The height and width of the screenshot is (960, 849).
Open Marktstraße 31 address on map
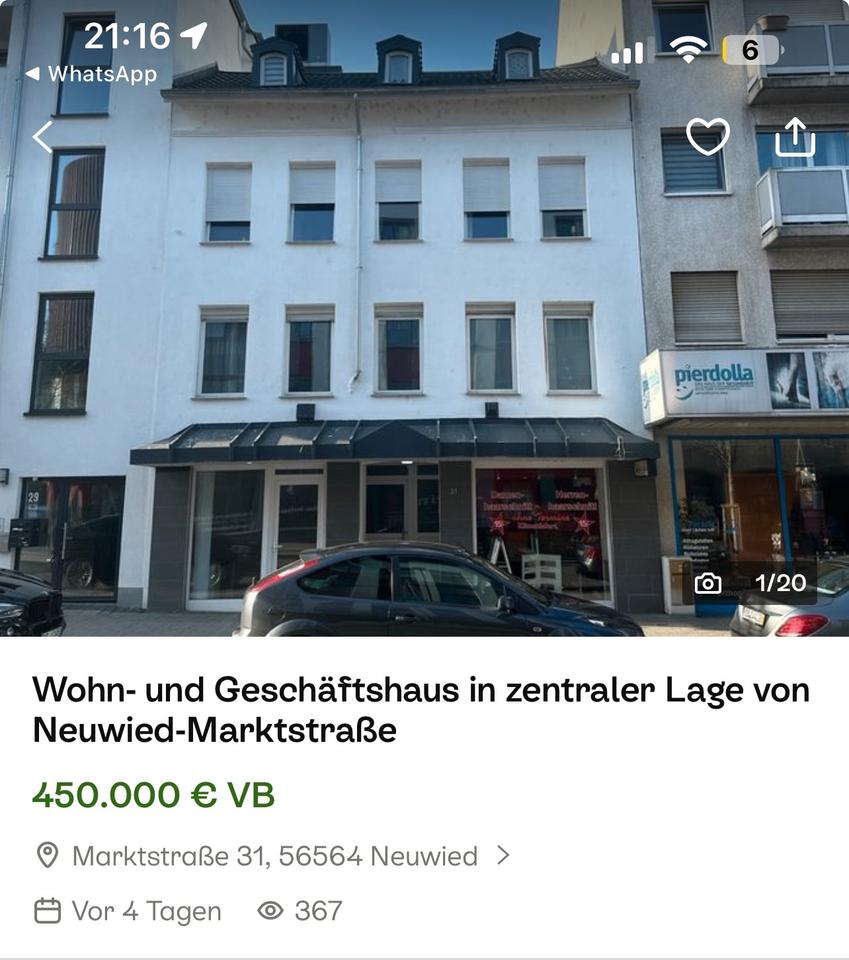(275, 856)
